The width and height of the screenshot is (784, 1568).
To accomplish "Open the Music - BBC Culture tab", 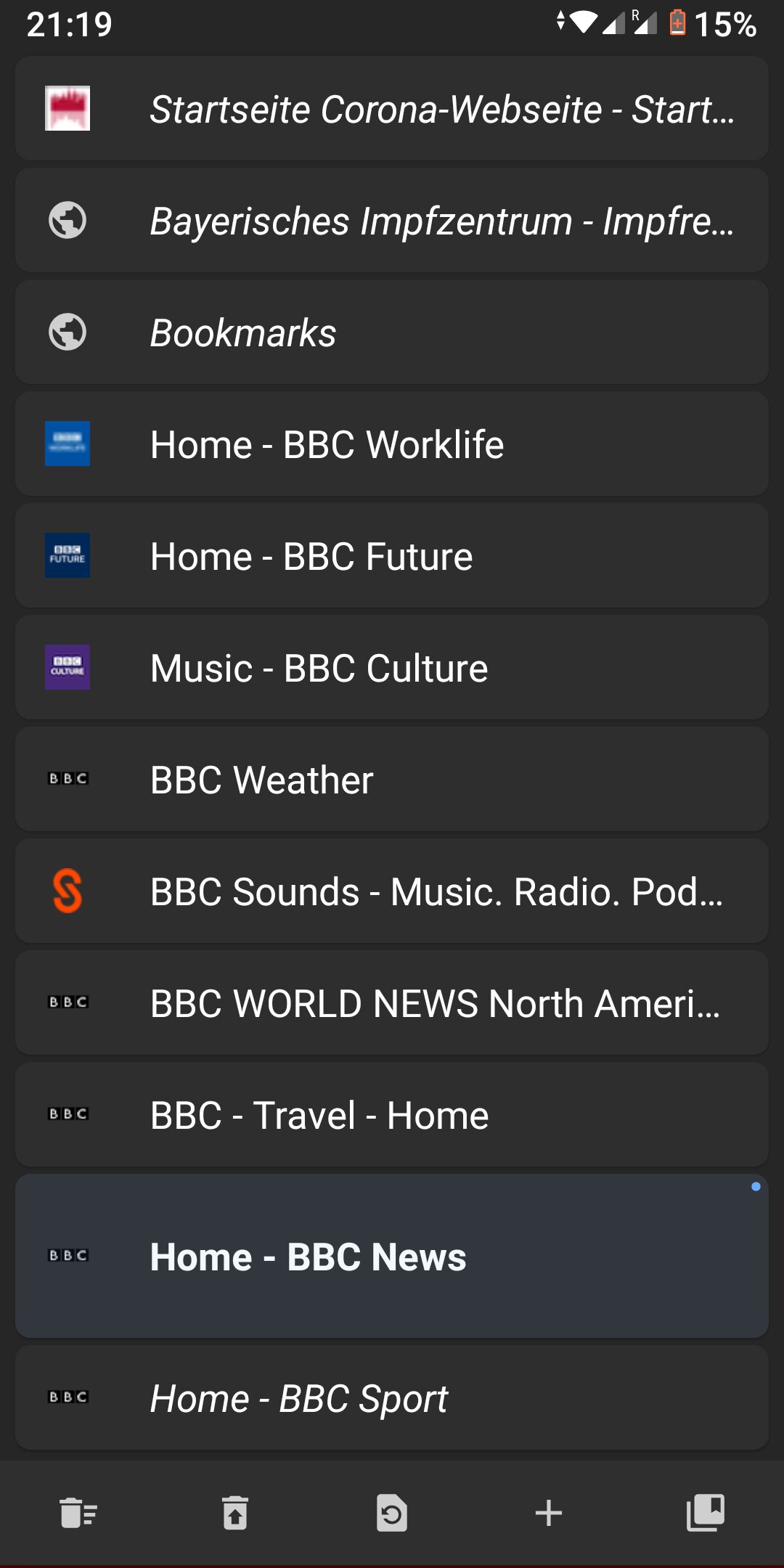I will 392,668.
